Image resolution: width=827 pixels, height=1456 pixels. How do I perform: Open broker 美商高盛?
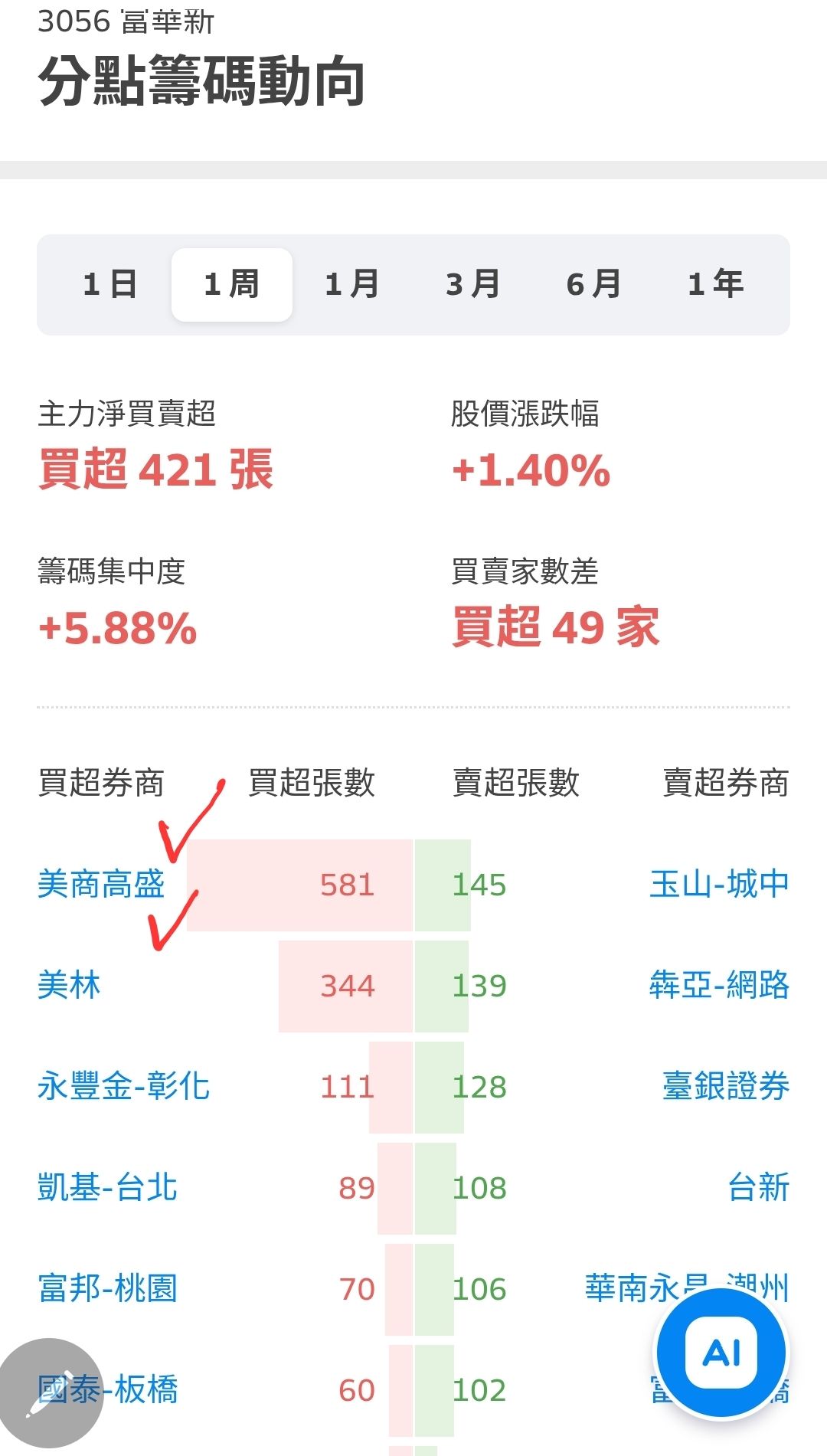pos(101,885)
